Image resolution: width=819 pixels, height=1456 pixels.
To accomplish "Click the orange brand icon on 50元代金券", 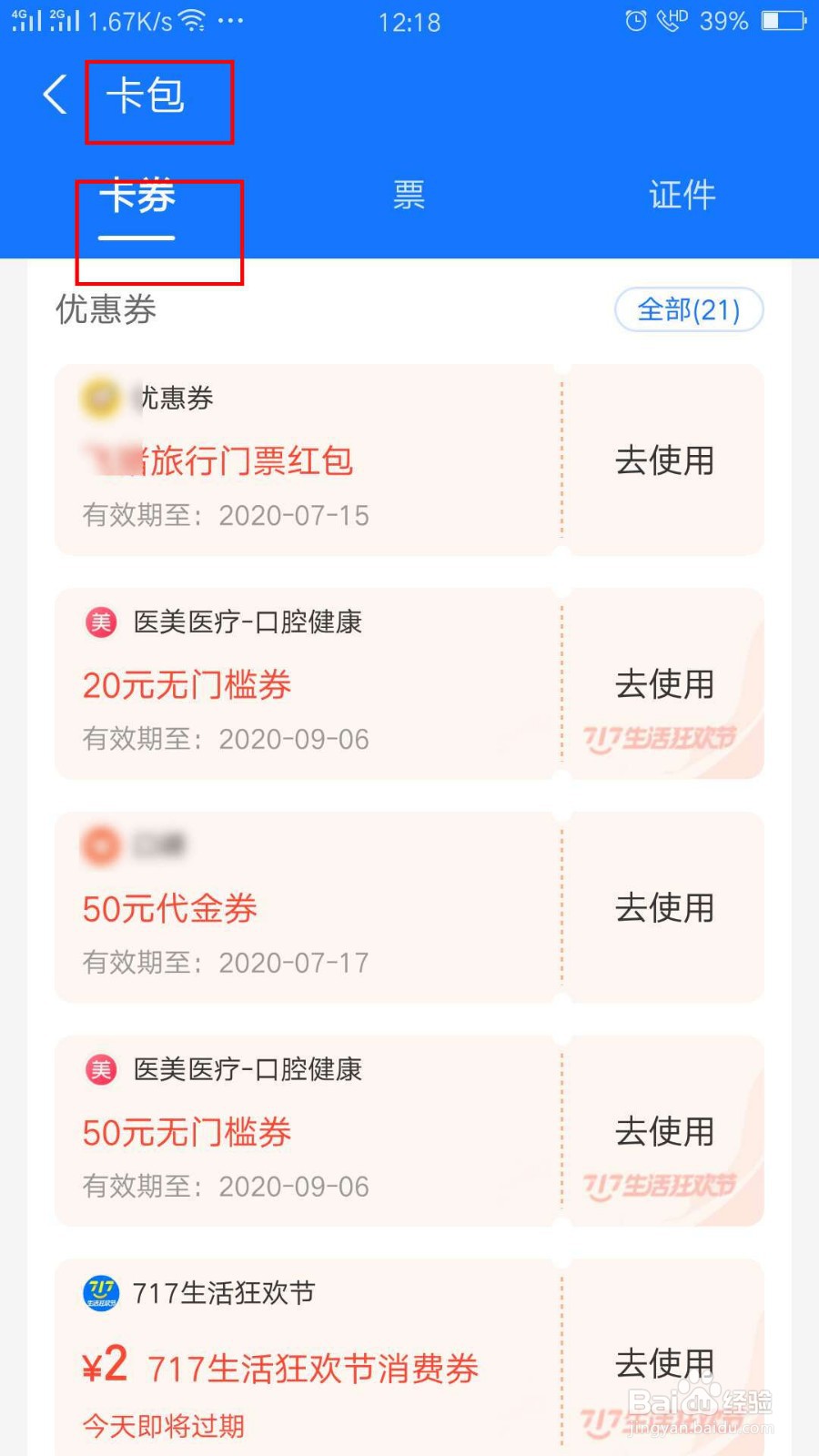I will 100,845.
